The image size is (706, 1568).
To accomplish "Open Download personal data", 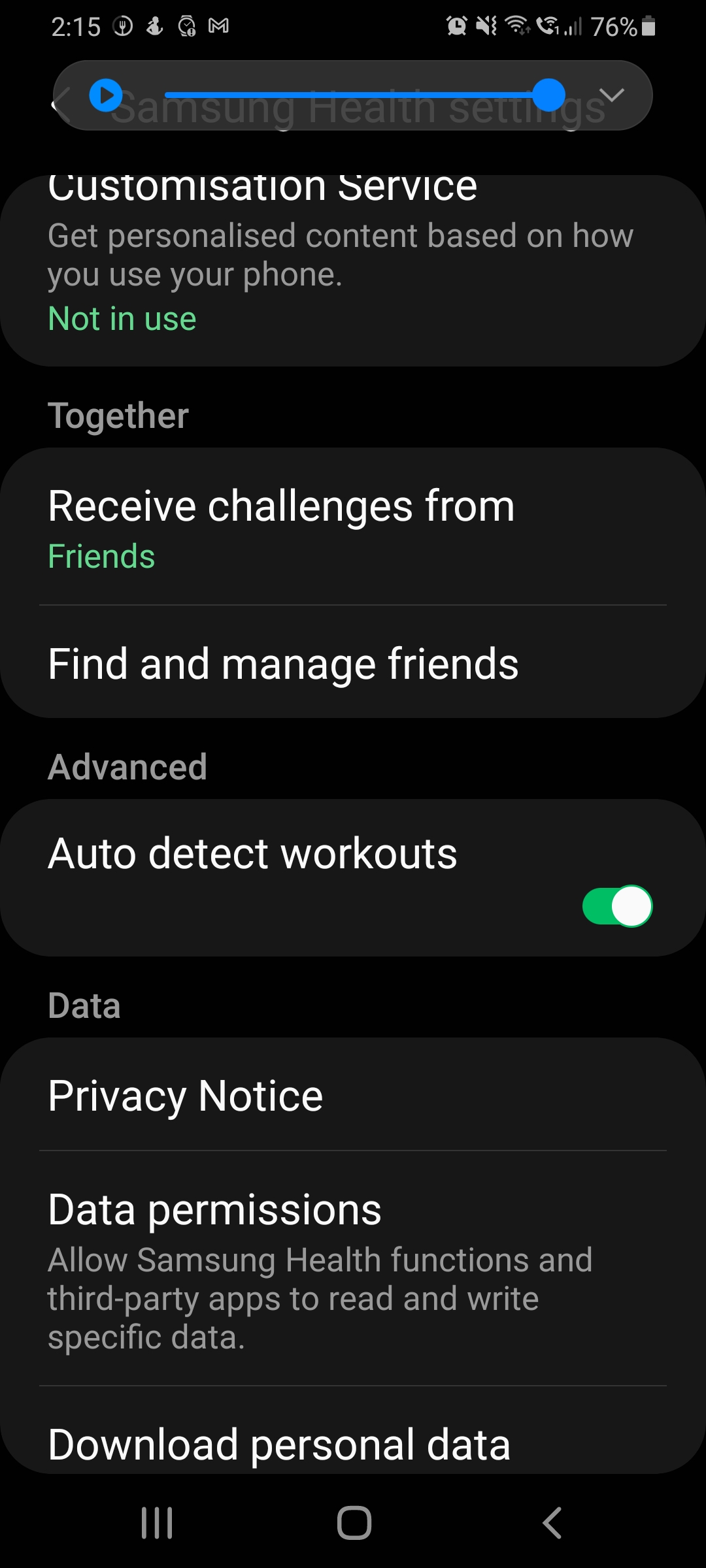I will click(353, 1444).
